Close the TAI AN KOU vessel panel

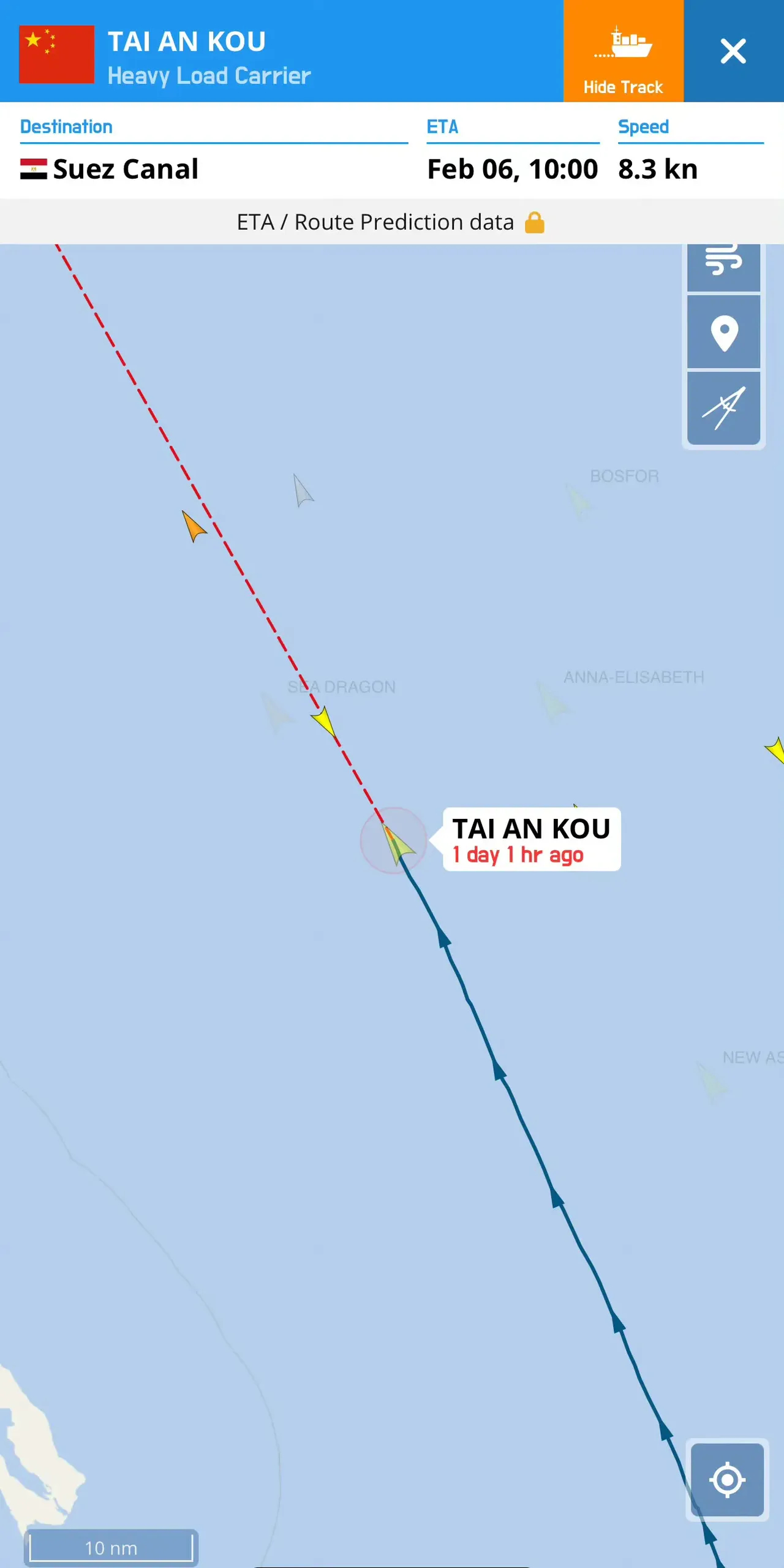tap(733, 51)
